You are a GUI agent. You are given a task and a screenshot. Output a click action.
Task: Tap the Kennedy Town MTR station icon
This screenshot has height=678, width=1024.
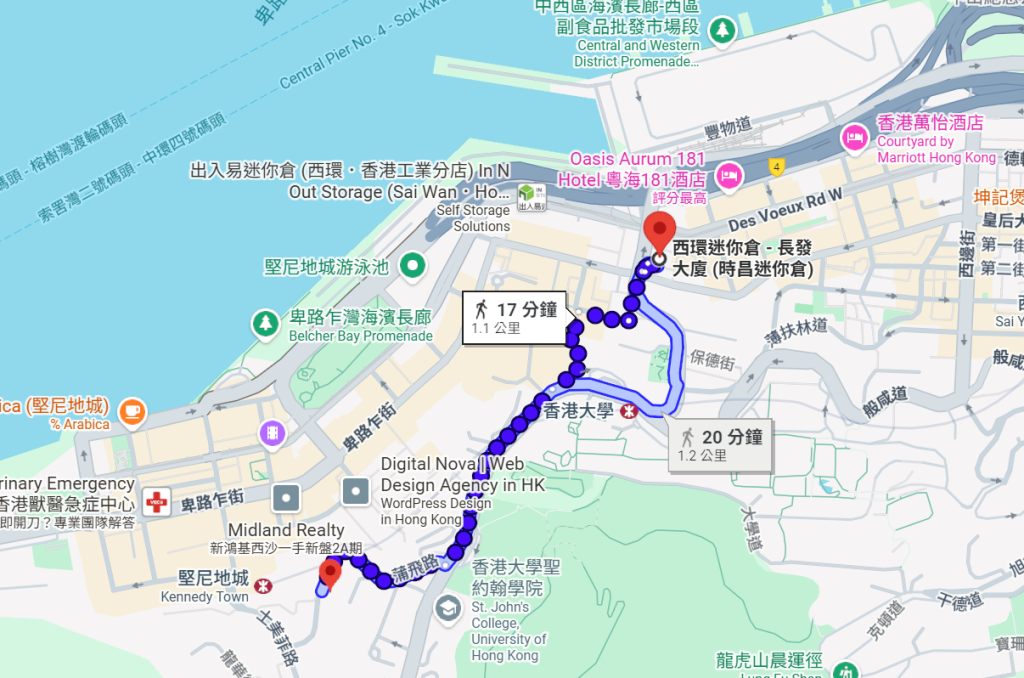tap(263, 585)
